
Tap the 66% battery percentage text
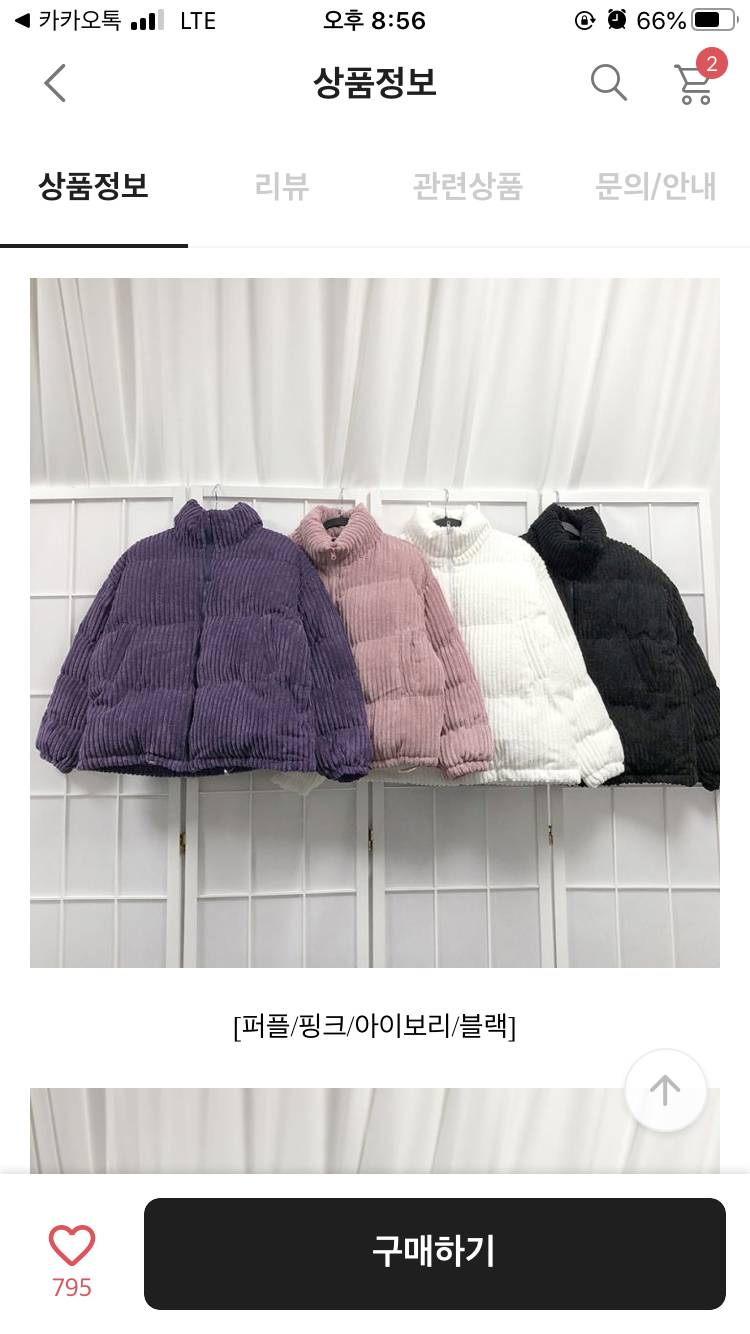coord(659,19)
